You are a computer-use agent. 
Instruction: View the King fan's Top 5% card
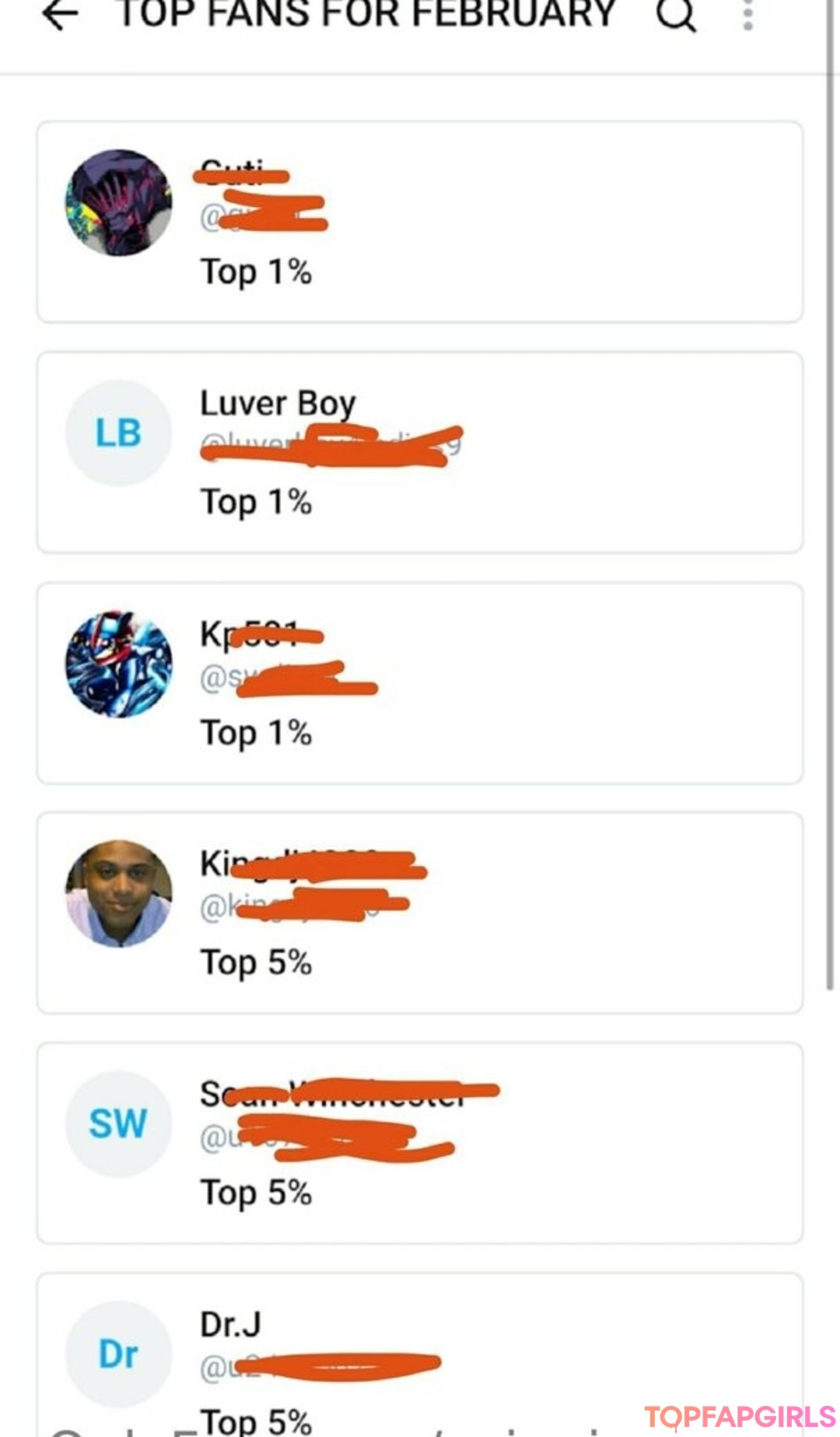[420, 913]
